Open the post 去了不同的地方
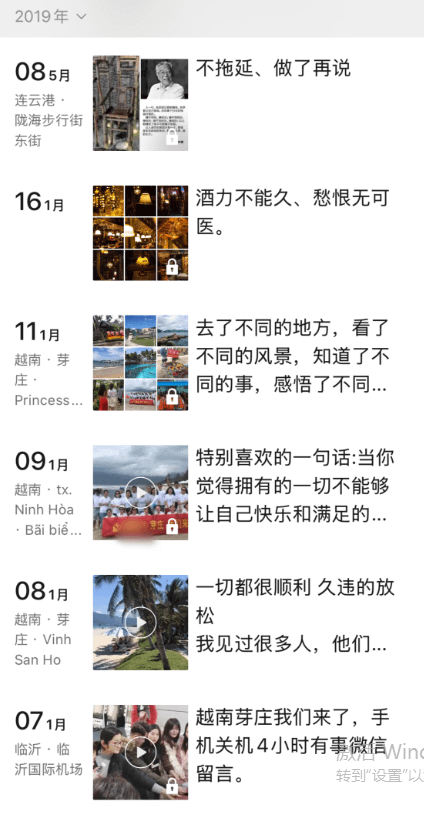Screen dimensions: 424x823 [293, 357]
